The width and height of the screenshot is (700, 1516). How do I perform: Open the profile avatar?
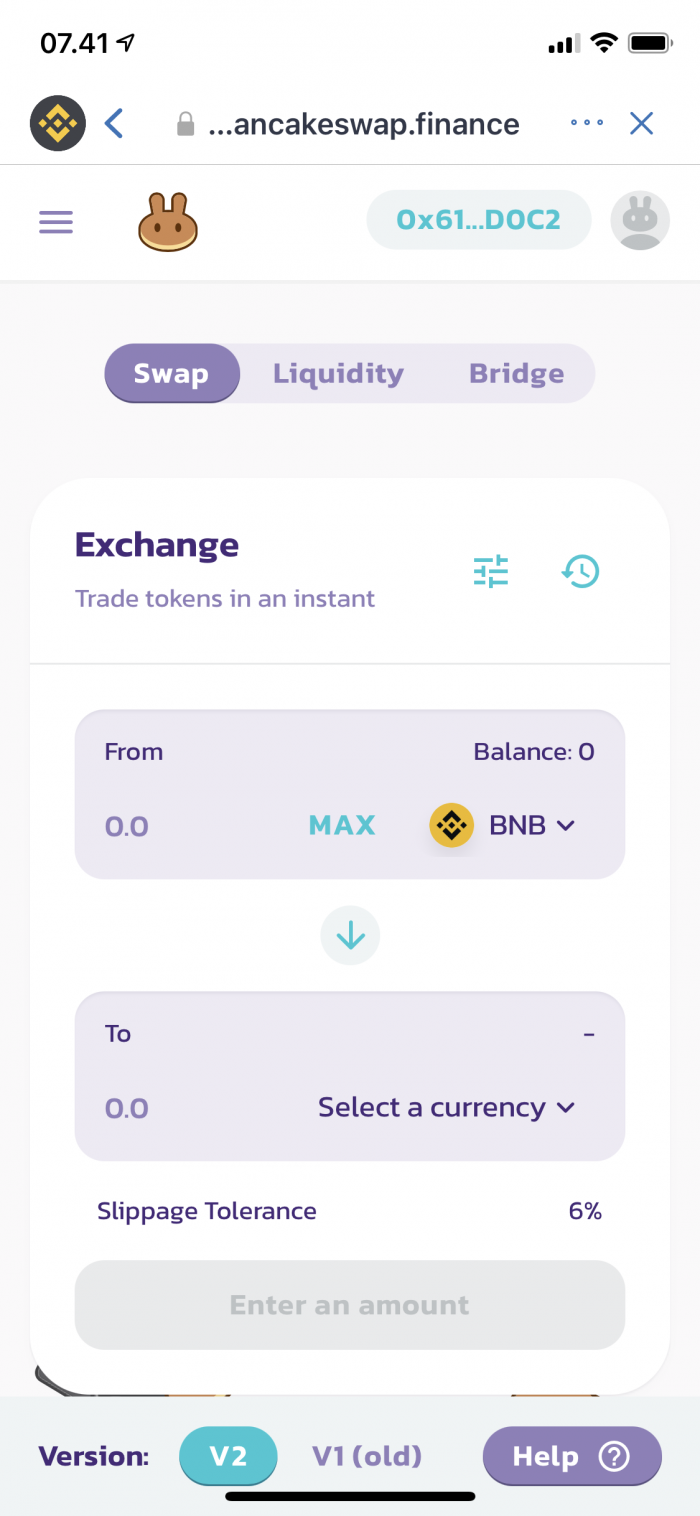coord(640,220)
